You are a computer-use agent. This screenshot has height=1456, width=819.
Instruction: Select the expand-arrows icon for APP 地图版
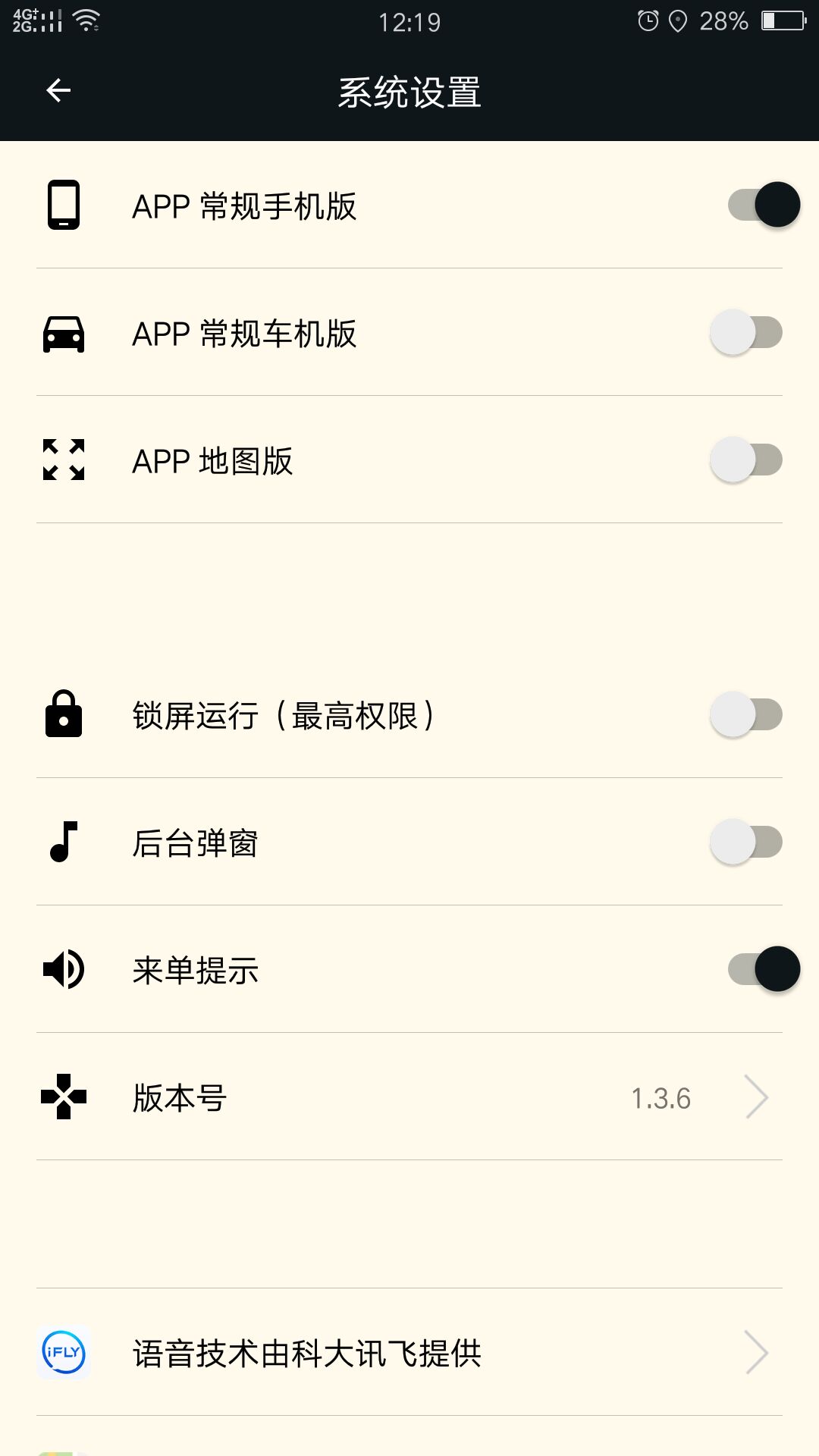tap(64, 460)
